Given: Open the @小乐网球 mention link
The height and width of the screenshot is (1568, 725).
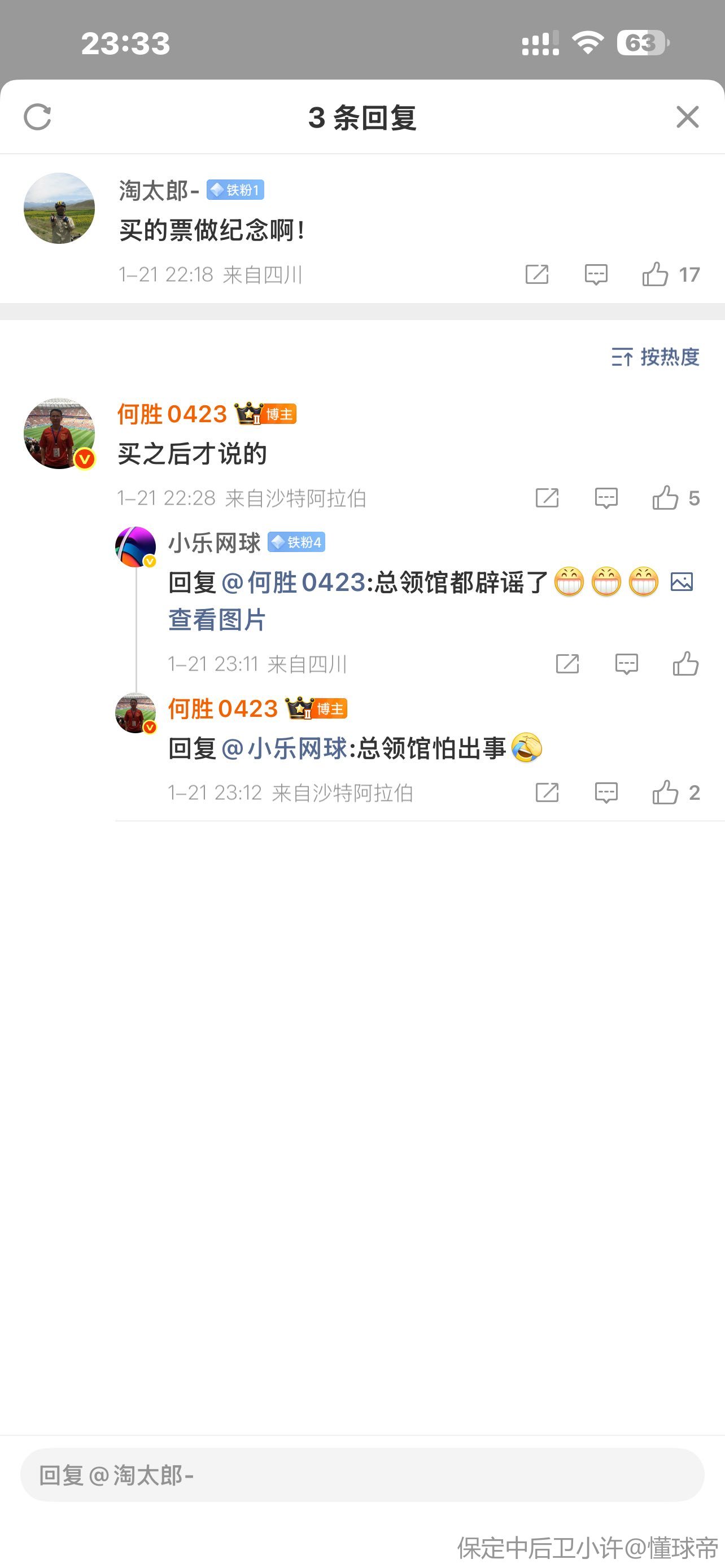Looking at the screenshot, I should click(x=285, y=748).
